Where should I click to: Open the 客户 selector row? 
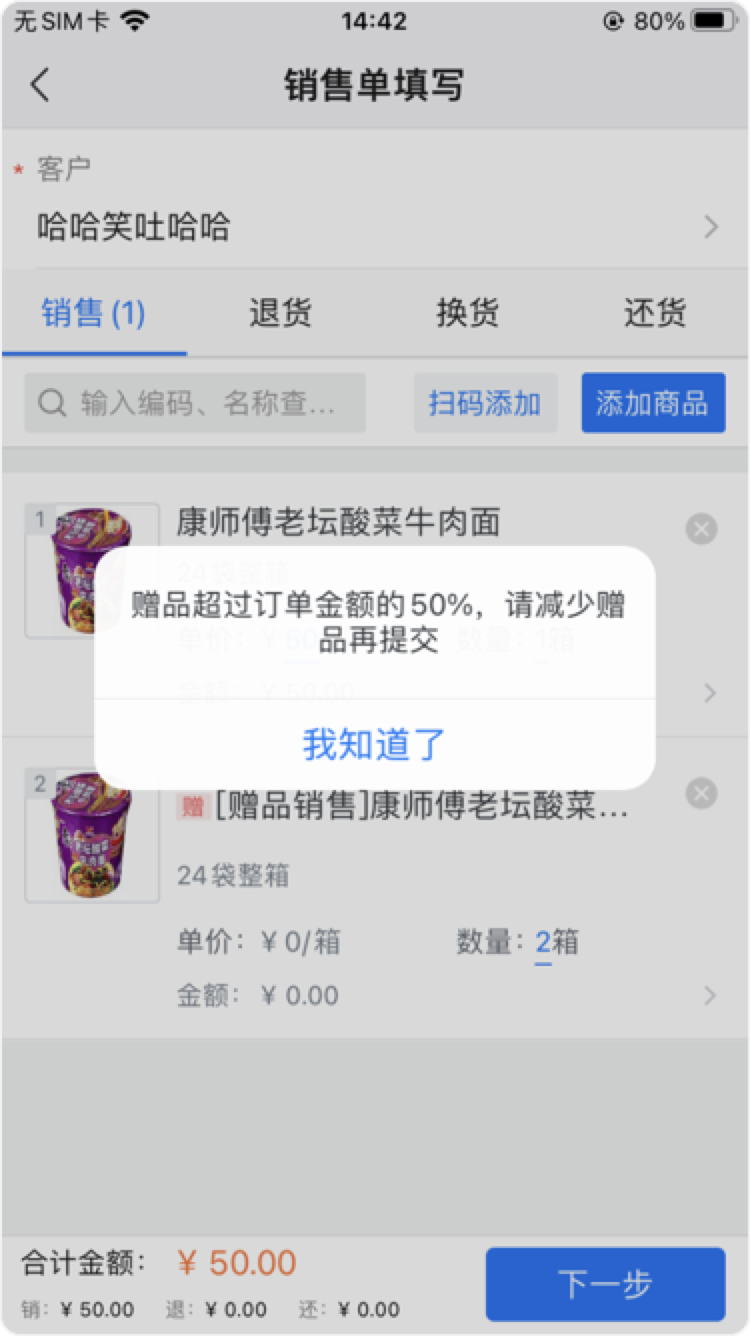coord(374,227)
